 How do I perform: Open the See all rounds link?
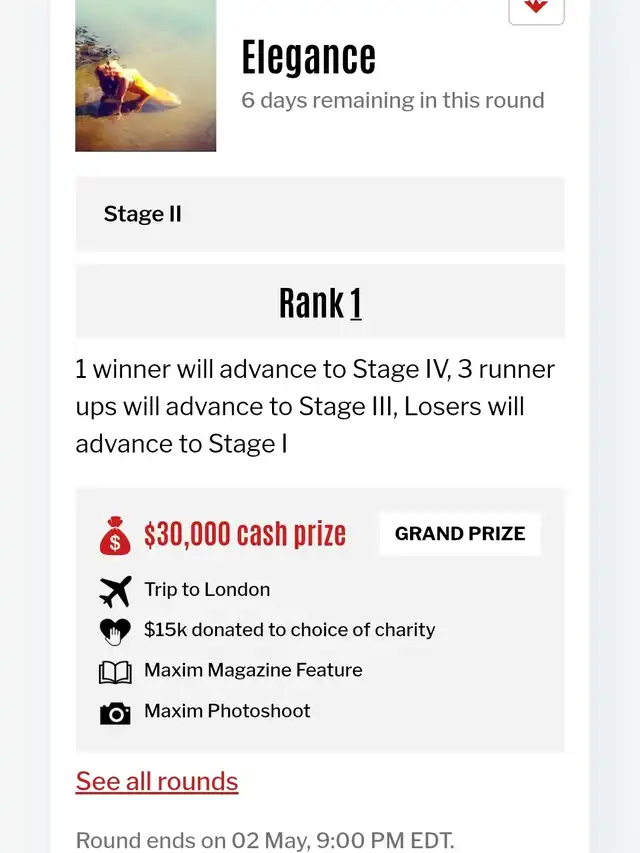157,781
